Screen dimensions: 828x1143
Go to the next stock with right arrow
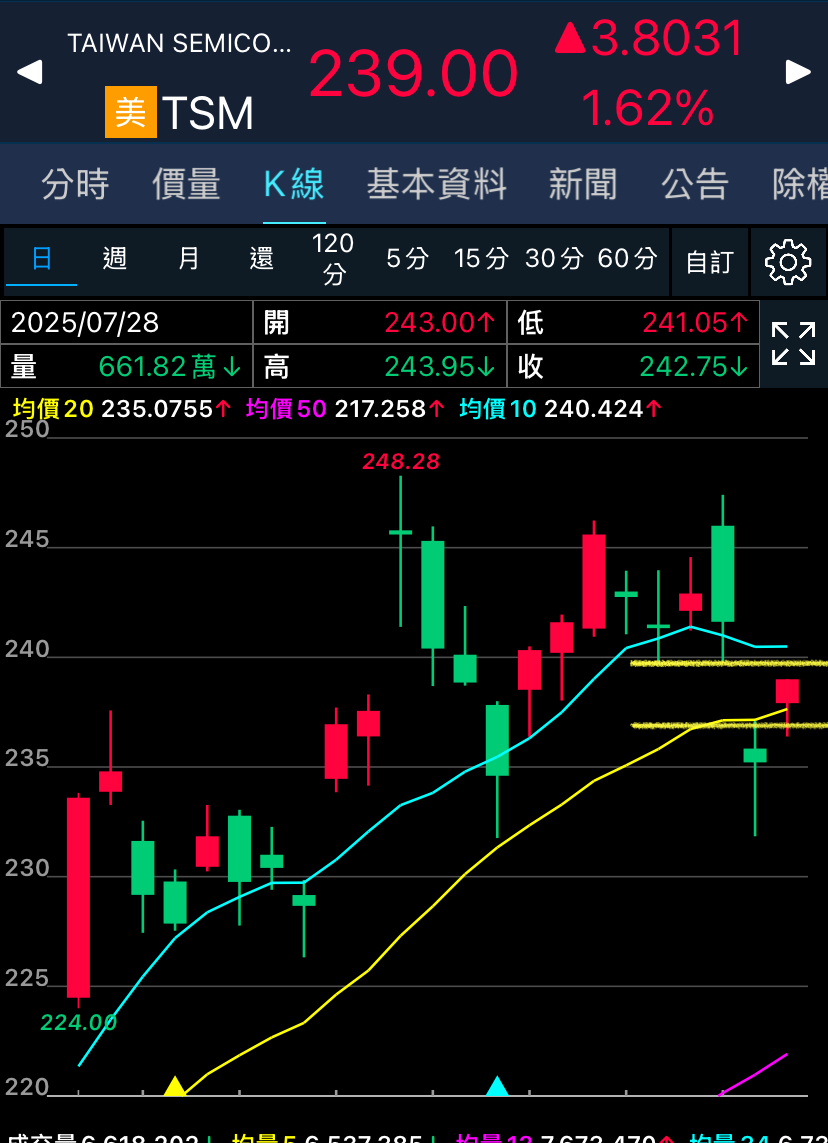(798, 71)
